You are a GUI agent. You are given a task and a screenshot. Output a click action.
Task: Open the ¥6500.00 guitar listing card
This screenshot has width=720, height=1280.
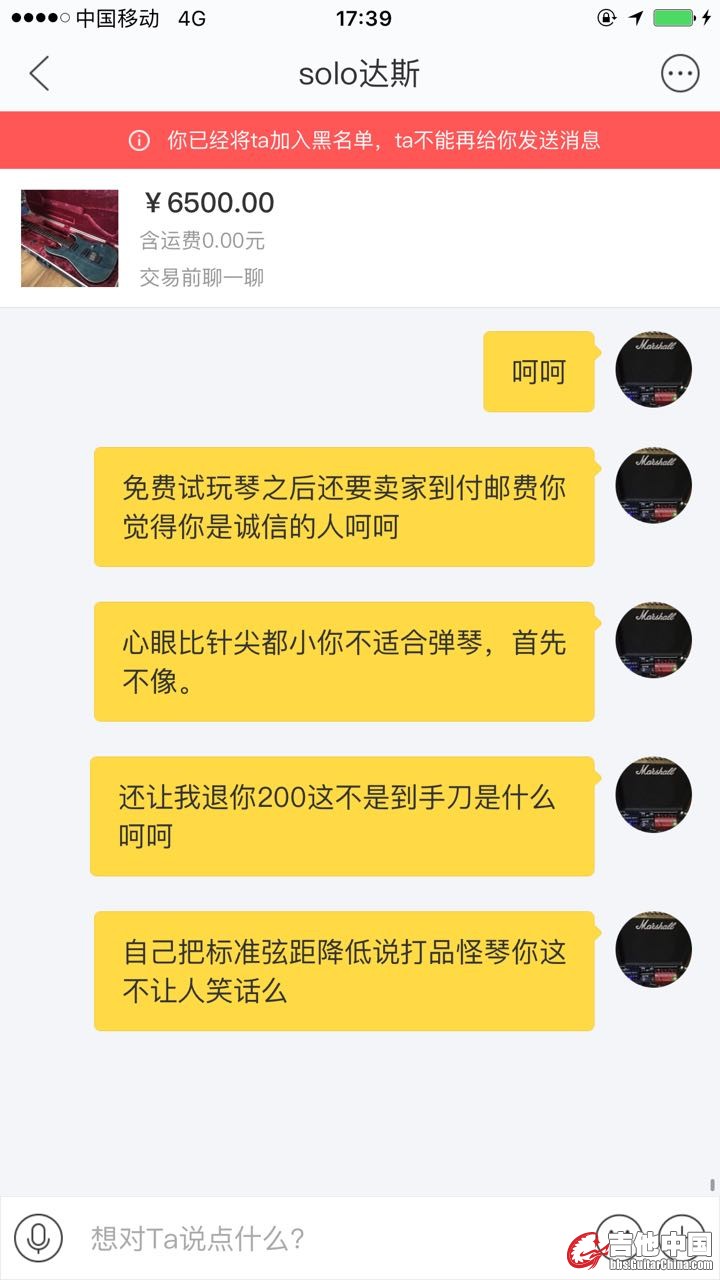point(360,238)
